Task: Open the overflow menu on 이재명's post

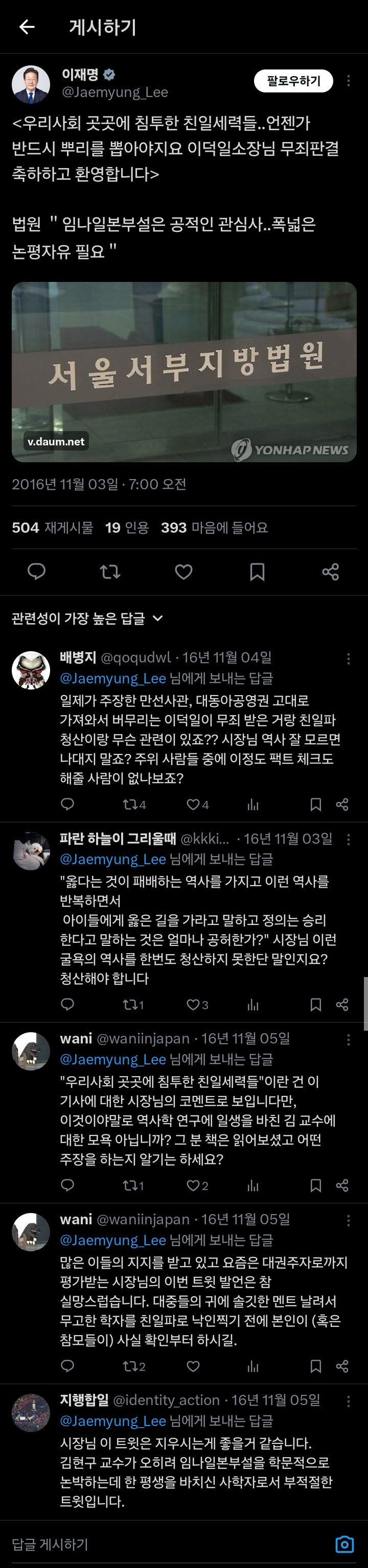Action: [x=348, y=81]
